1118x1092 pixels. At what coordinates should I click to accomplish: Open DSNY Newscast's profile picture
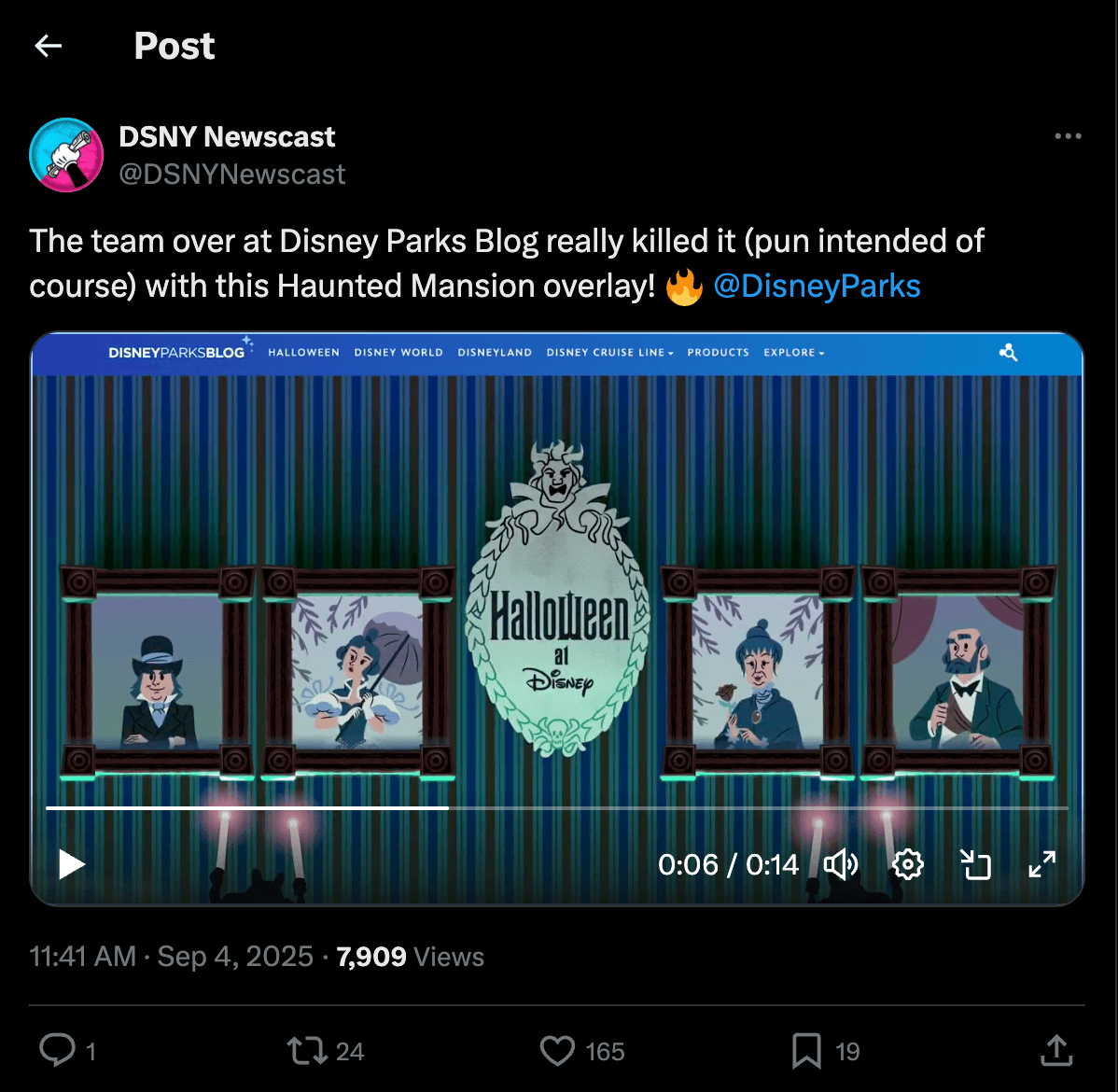pyautogui.click(x=66, y=155)
